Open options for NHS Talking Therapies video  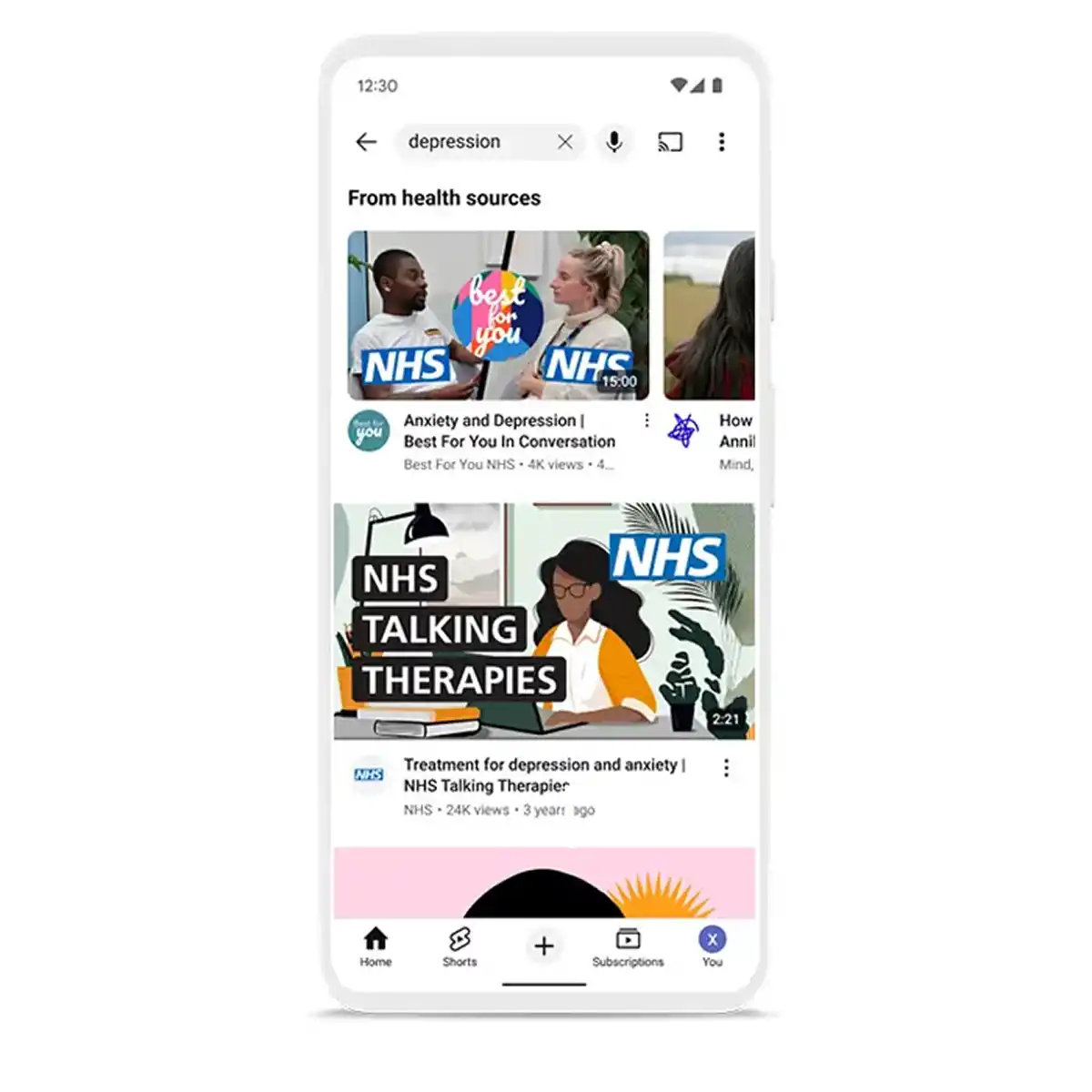point(726,768)
